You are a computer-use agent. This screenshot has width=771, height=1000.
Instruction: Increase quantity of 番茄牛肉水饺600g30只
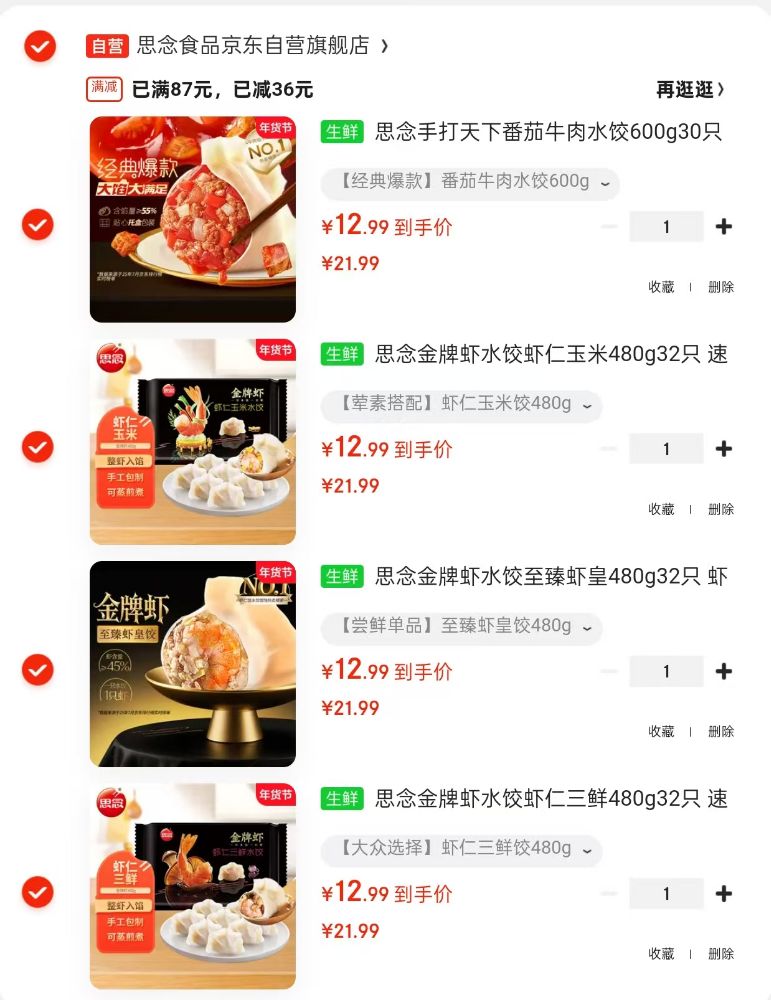click(724, 227)
